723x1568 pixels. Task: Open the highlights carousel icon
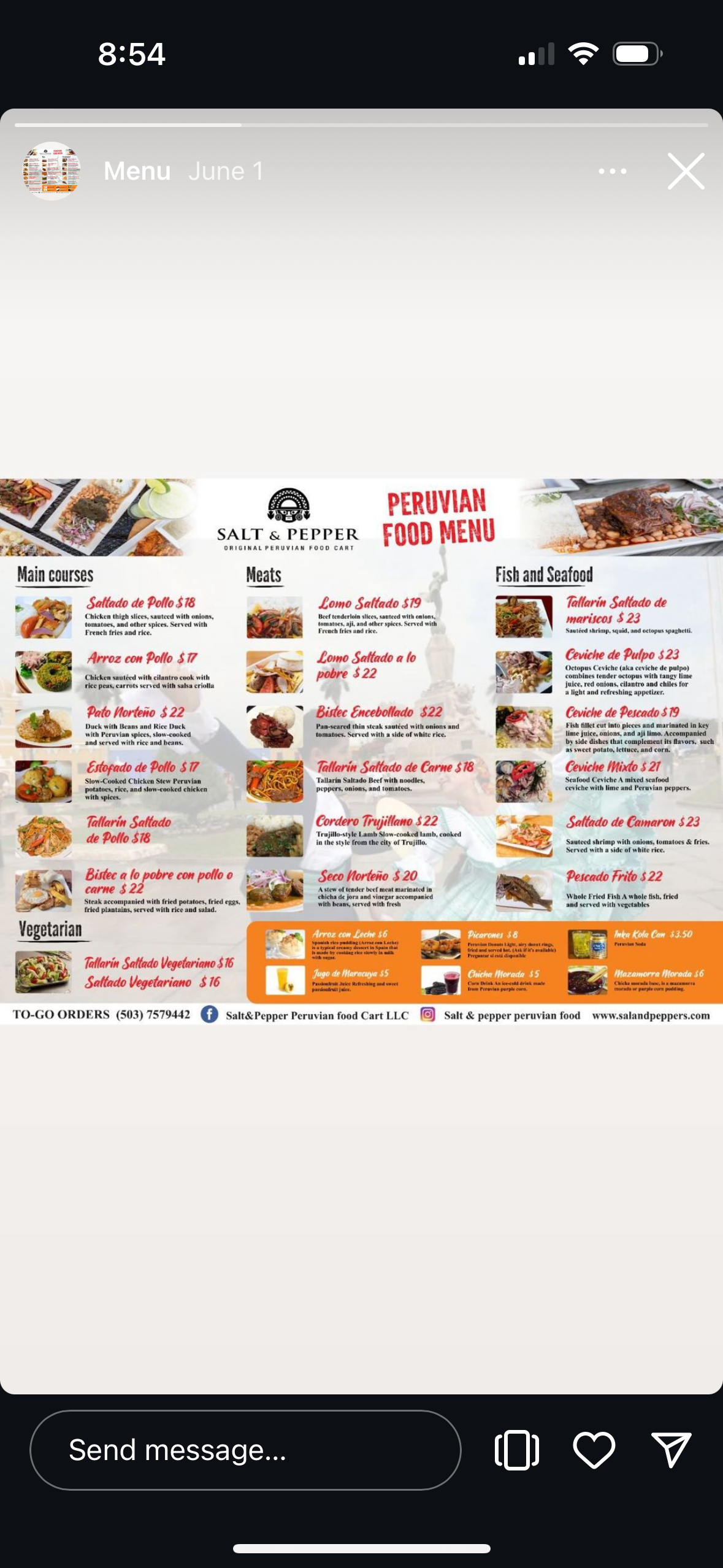pos(517,1450)
